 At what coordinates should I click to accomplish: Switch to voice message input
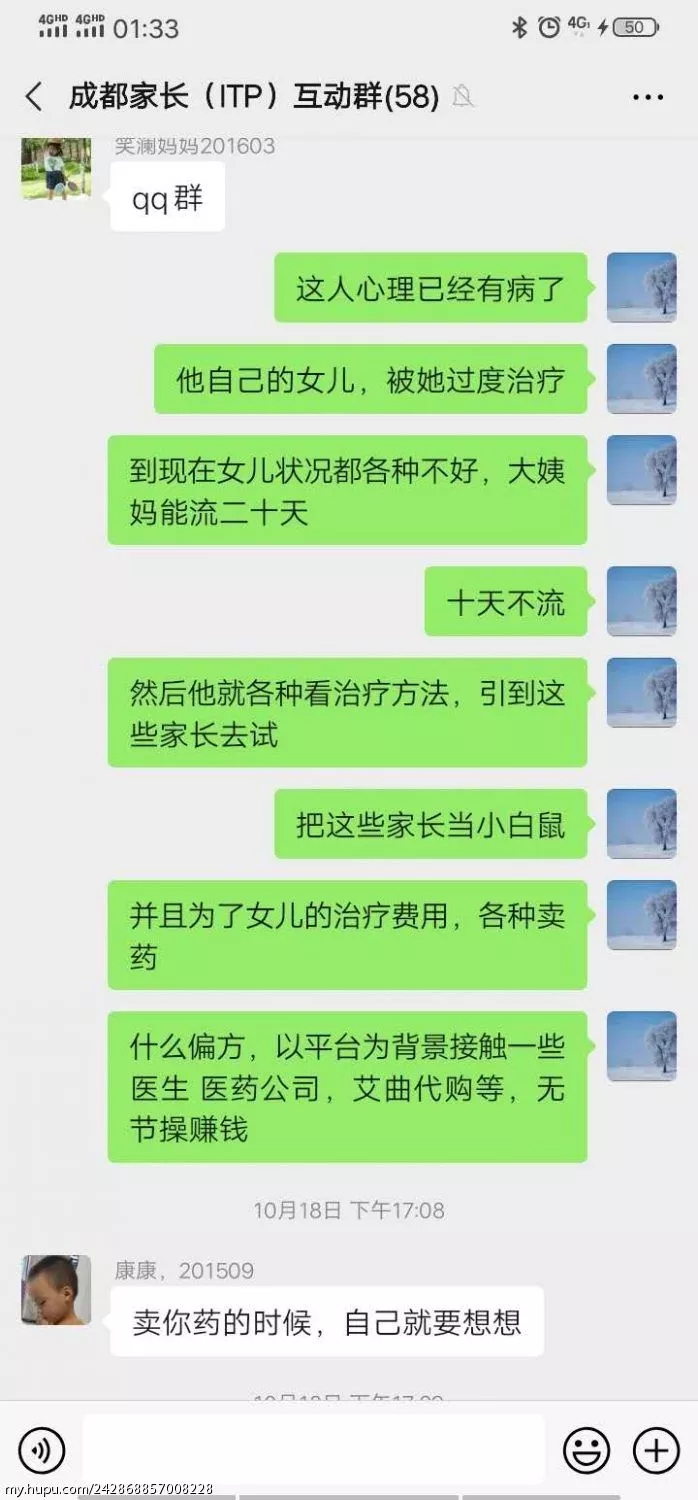click(x=41, y=1449)
